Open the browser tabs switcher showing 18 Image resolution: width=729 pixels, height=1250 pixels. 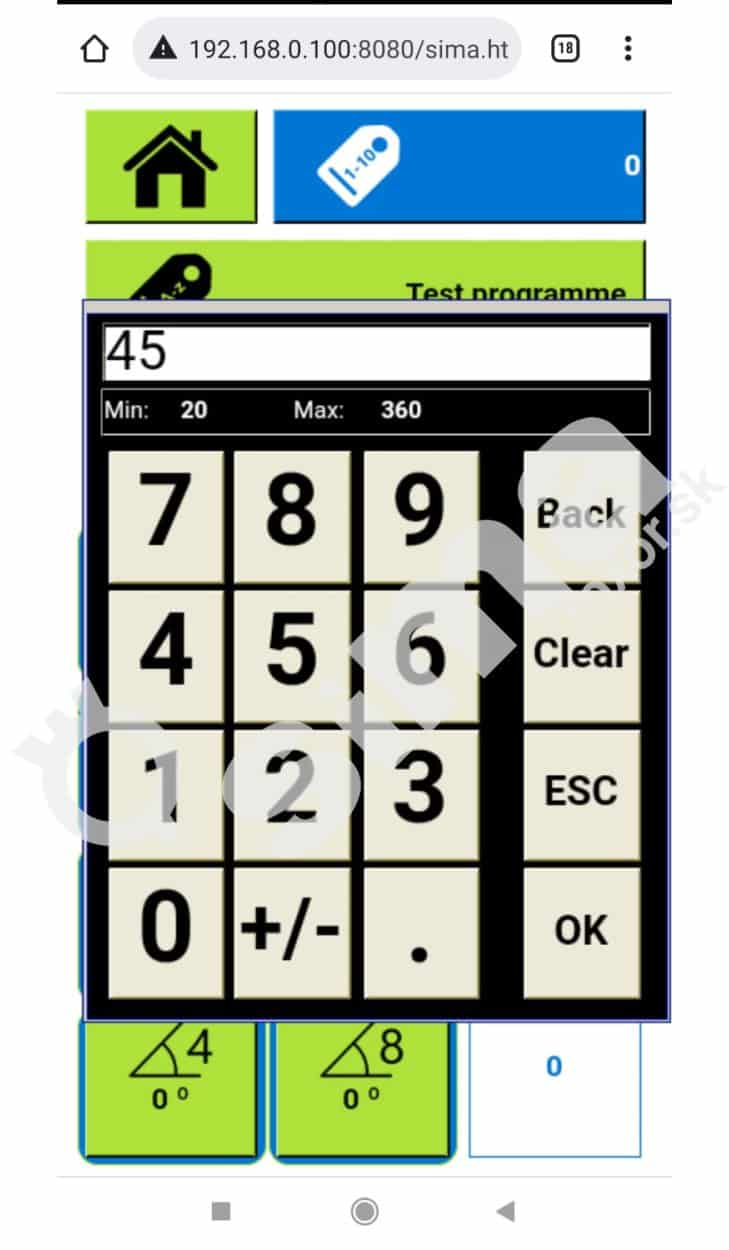(x=565, y=48)
